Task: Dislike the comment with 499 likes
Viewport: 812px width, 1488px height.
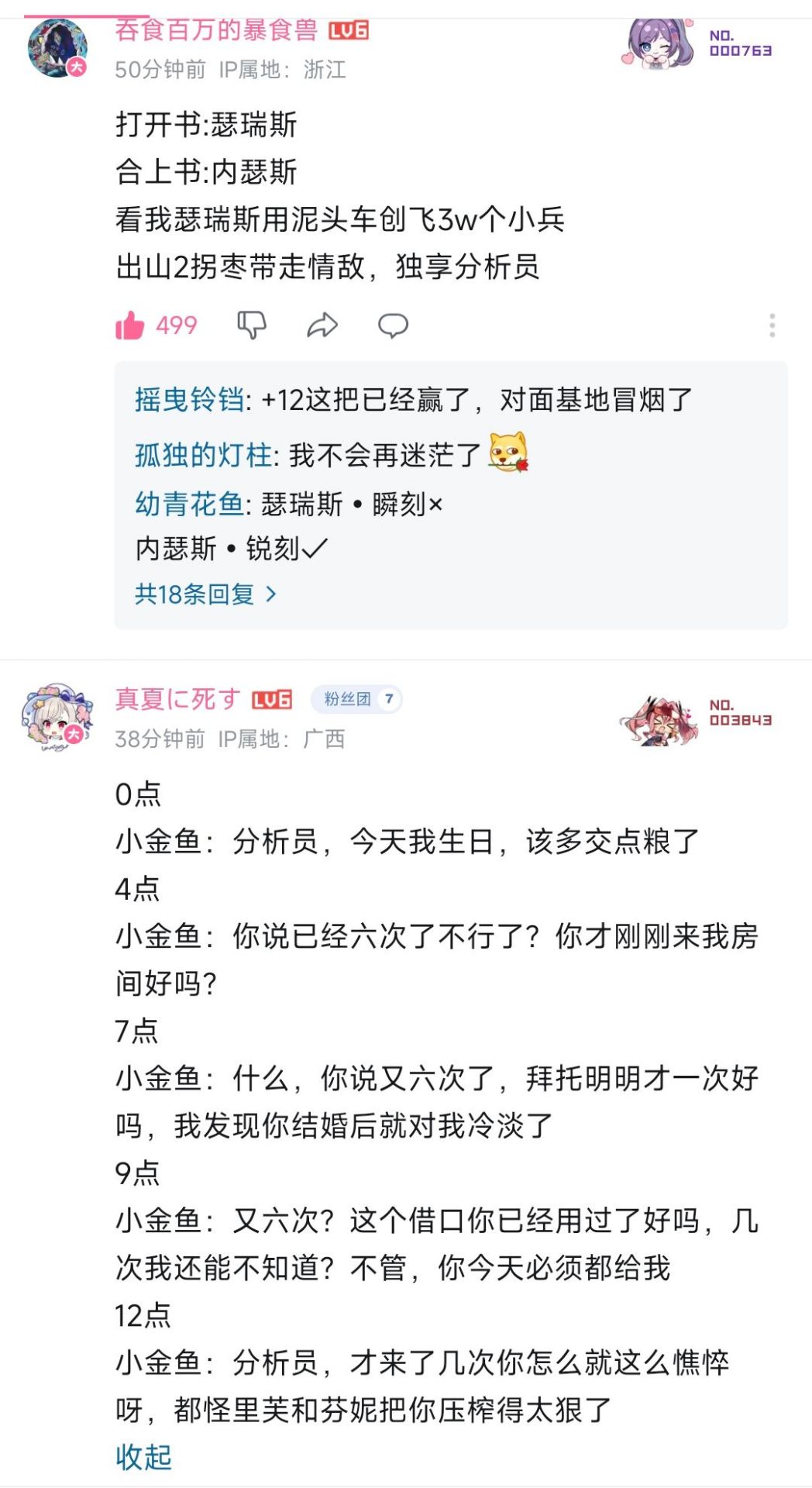Action: click(x=251, y=325)
